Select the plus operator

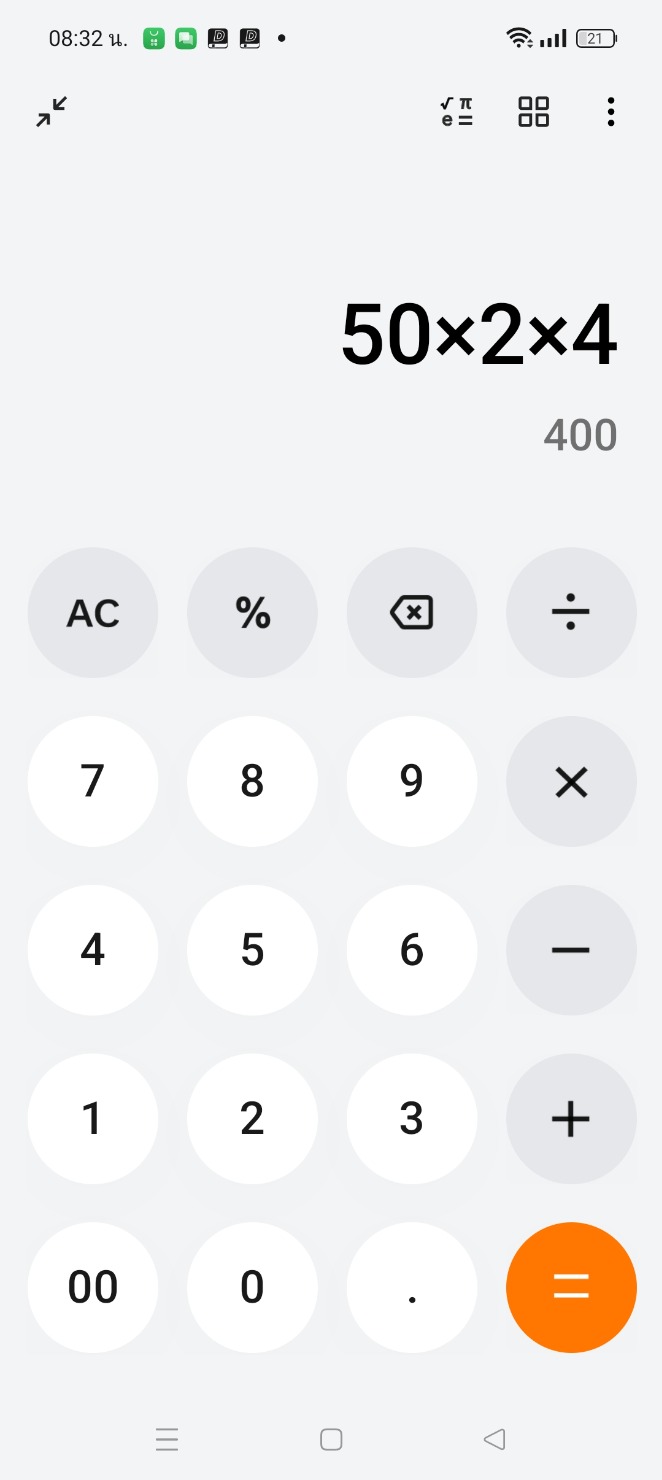coord(571,1119)
